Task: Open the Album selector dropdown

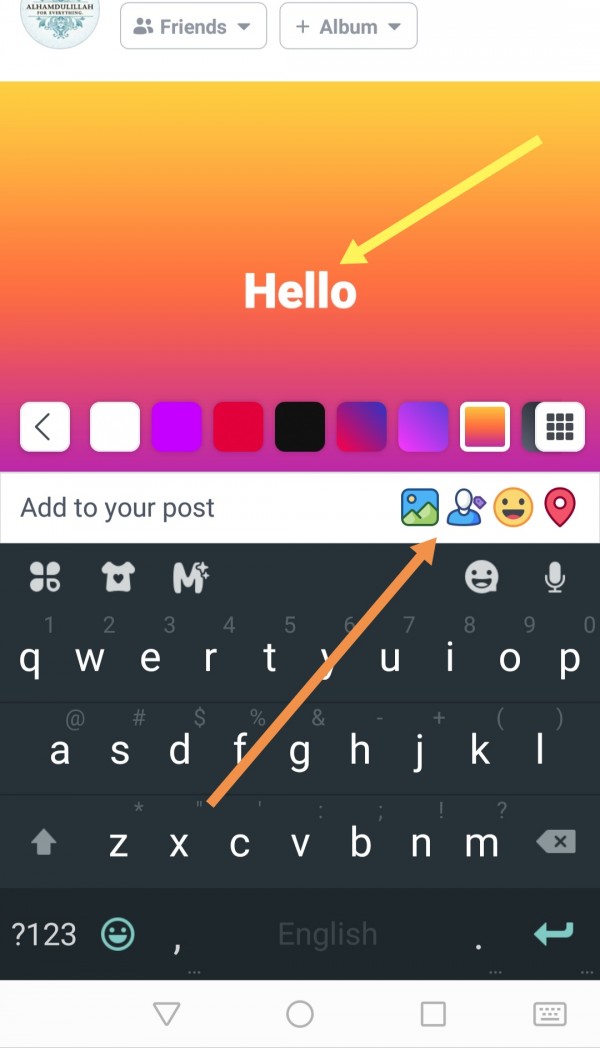Action: 348,27
